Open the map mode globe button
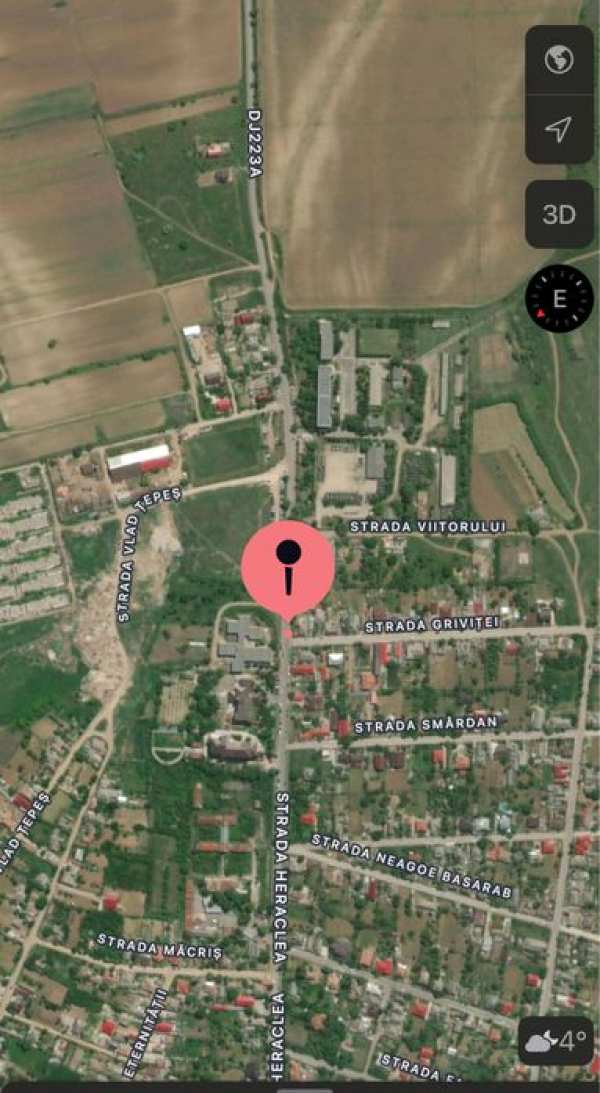Image resolution: width=600 pixels, height=1093 pixels. coord(559,60)
